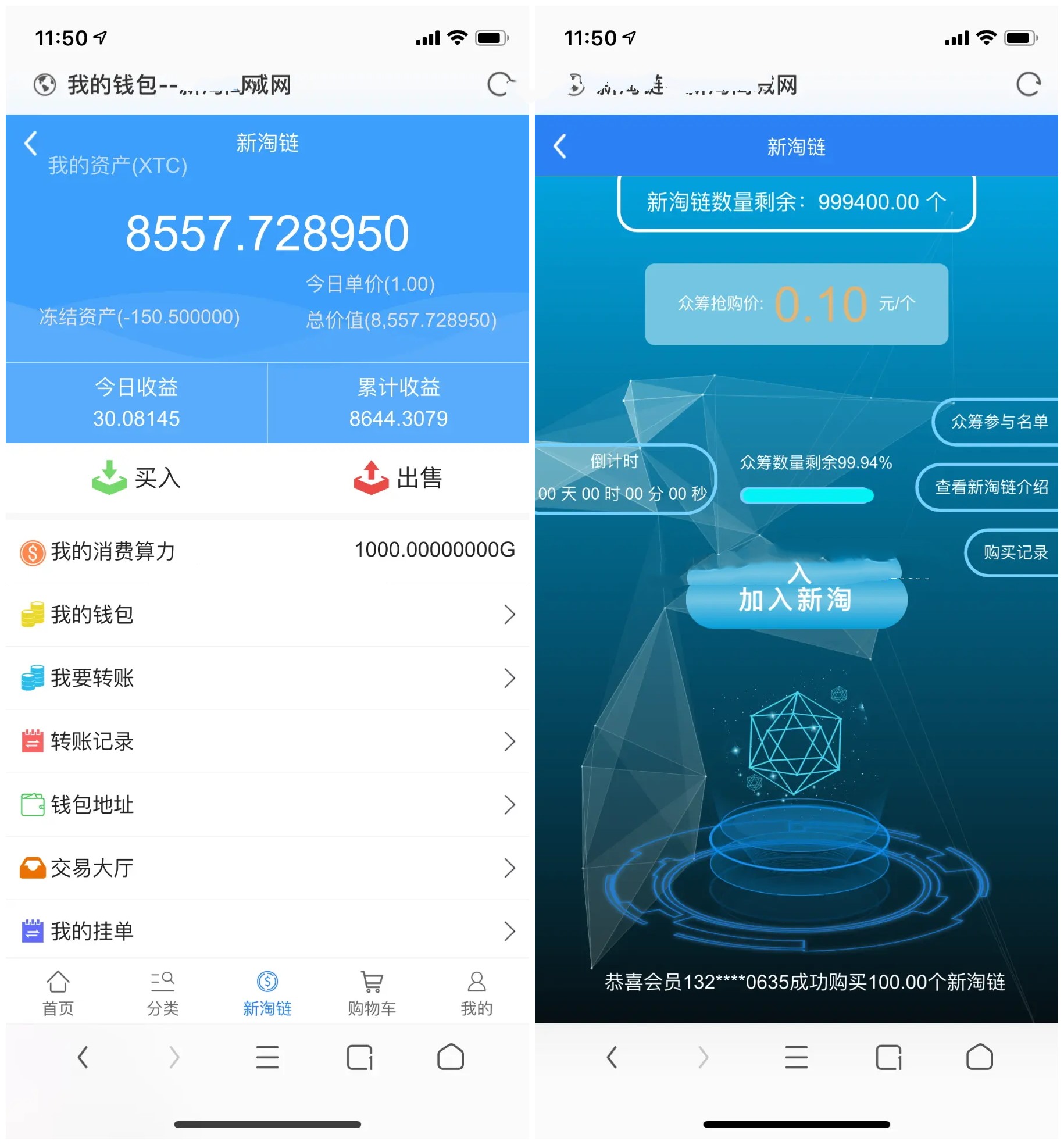The width and height of the screenshot is (1064, 1145).
Task: Open 交易大厅 via the orange briefcase icon
Action: pyautogui.click(x=32, y=868)
